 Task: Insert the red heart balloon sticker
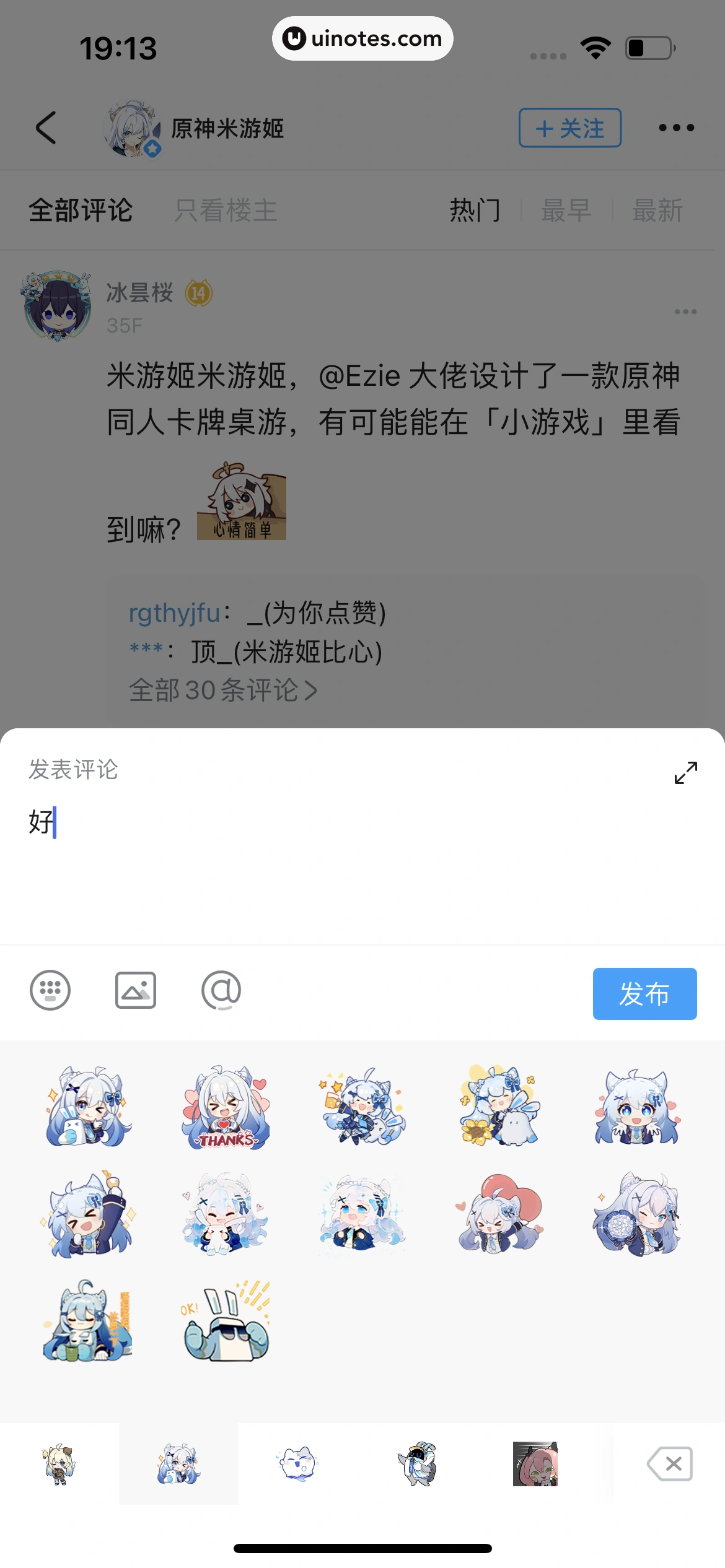click(499, 1214)
